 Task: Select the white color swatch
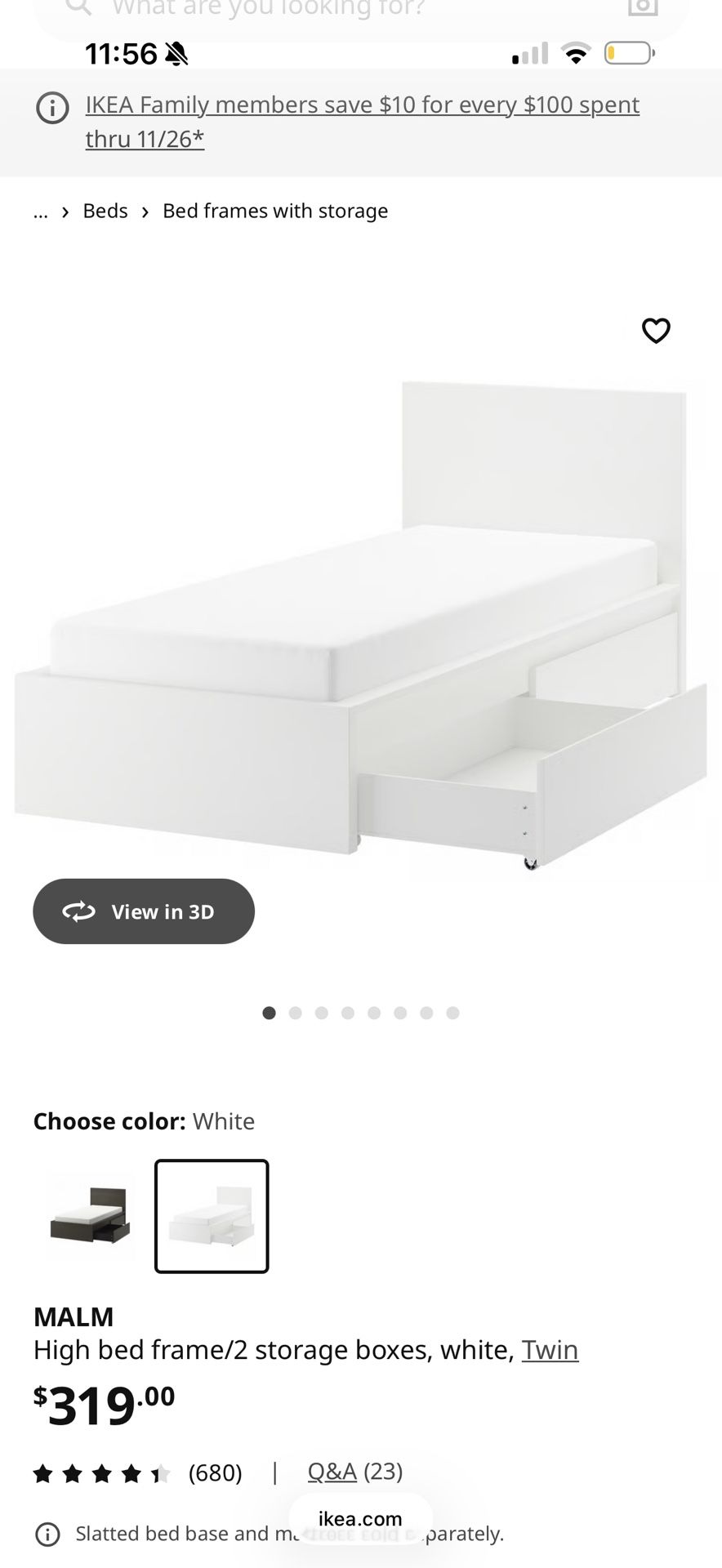(x=211, y=1216)
